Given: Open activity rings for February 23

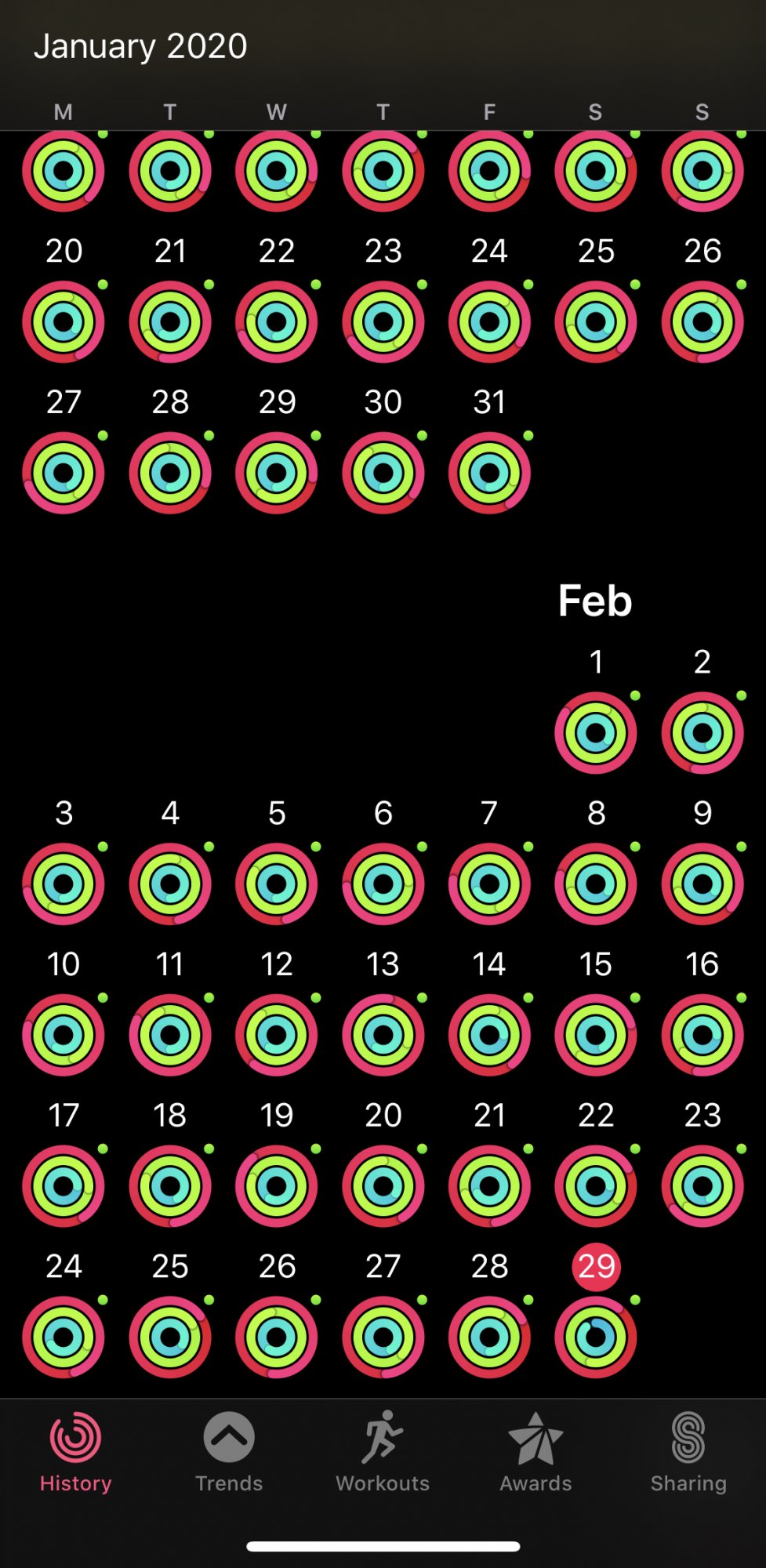Looking at the screenshot, I should 702,1185.
